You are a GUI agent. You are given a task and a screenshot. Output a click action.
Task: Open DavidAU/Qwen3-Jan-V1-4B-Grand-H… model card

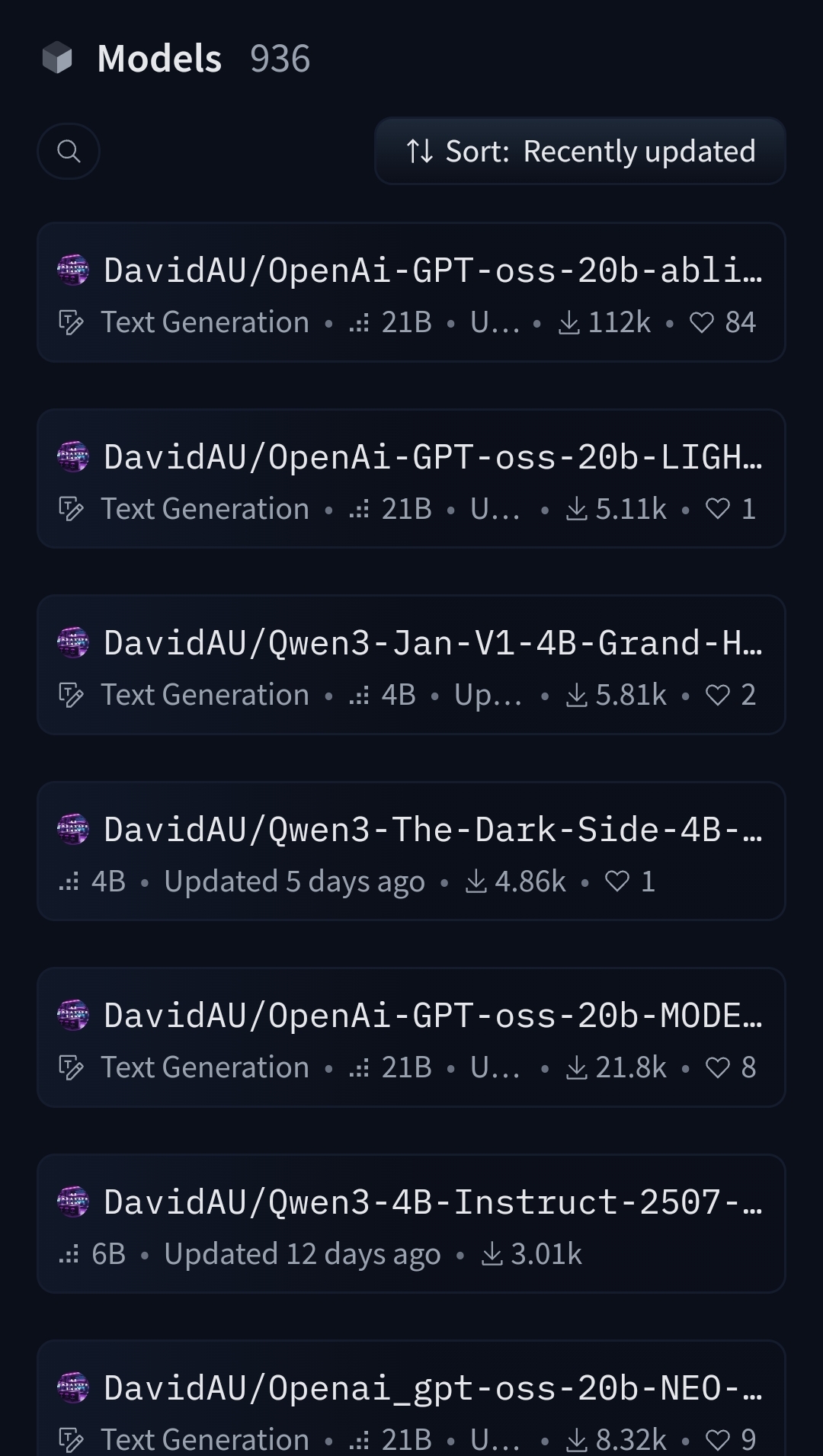tap(432, 643)
